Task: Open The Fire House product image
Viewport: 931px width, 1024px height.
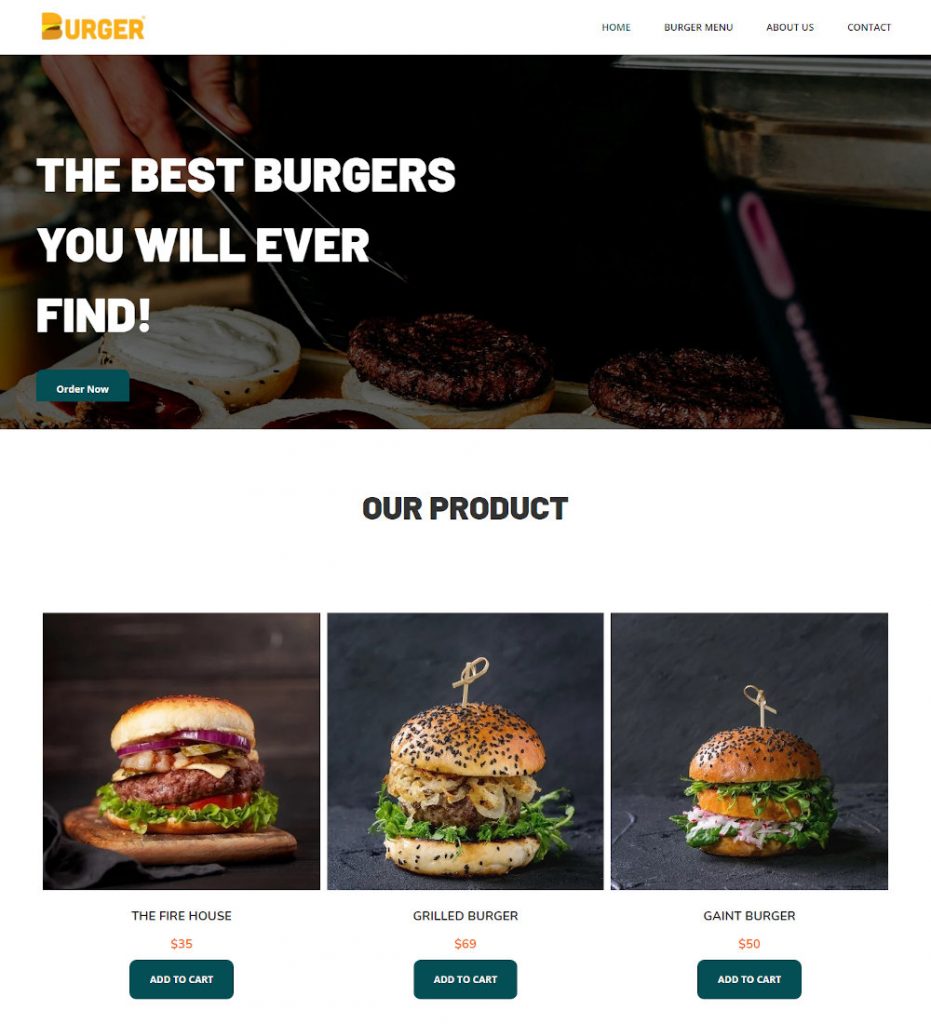Action: [x=181, y=750]
